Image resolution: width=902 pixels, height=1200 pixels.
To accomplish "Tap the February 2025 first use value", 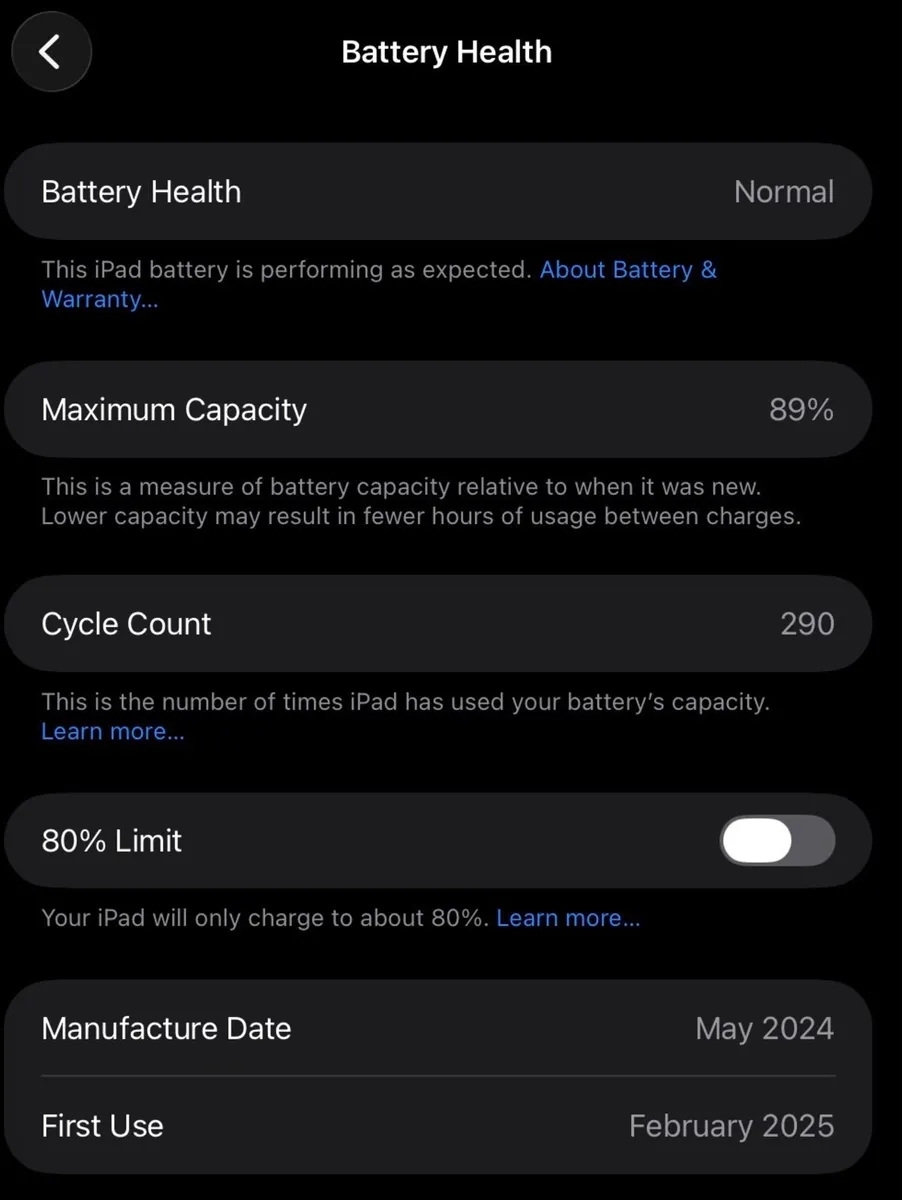I will point(731,1125).
